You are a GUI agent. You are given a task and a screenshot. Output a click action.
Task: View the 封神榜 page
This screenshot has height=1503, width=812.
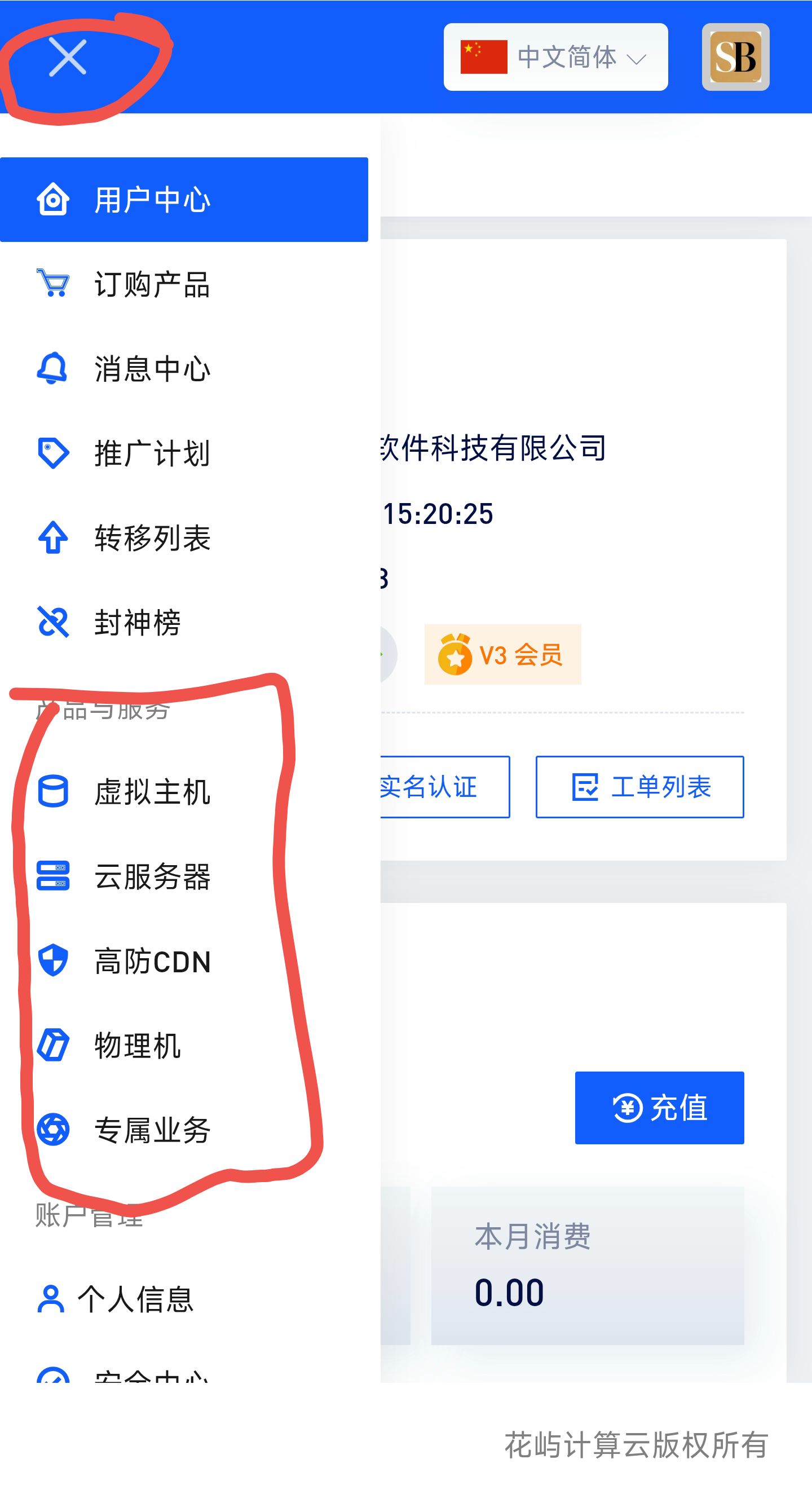click(138, 622)
